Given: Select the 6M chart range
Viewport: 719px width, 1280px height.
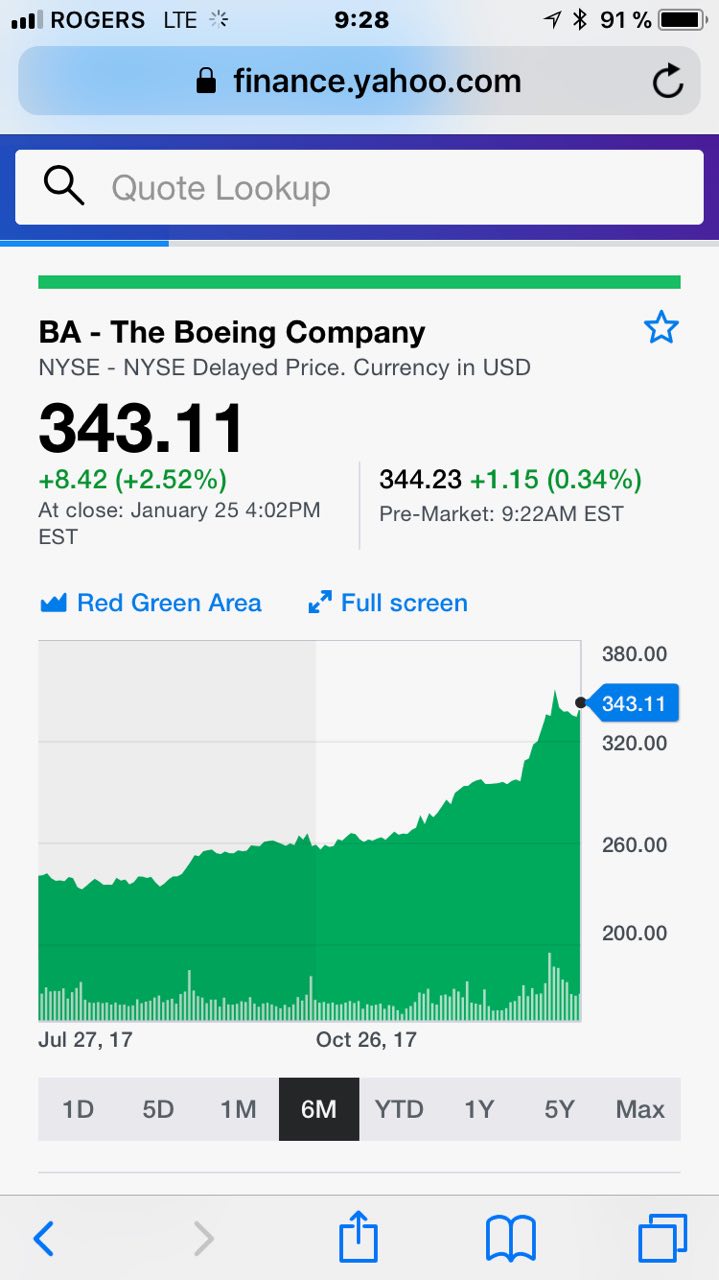Looking at the screenshot, I should pos(319,1109).
